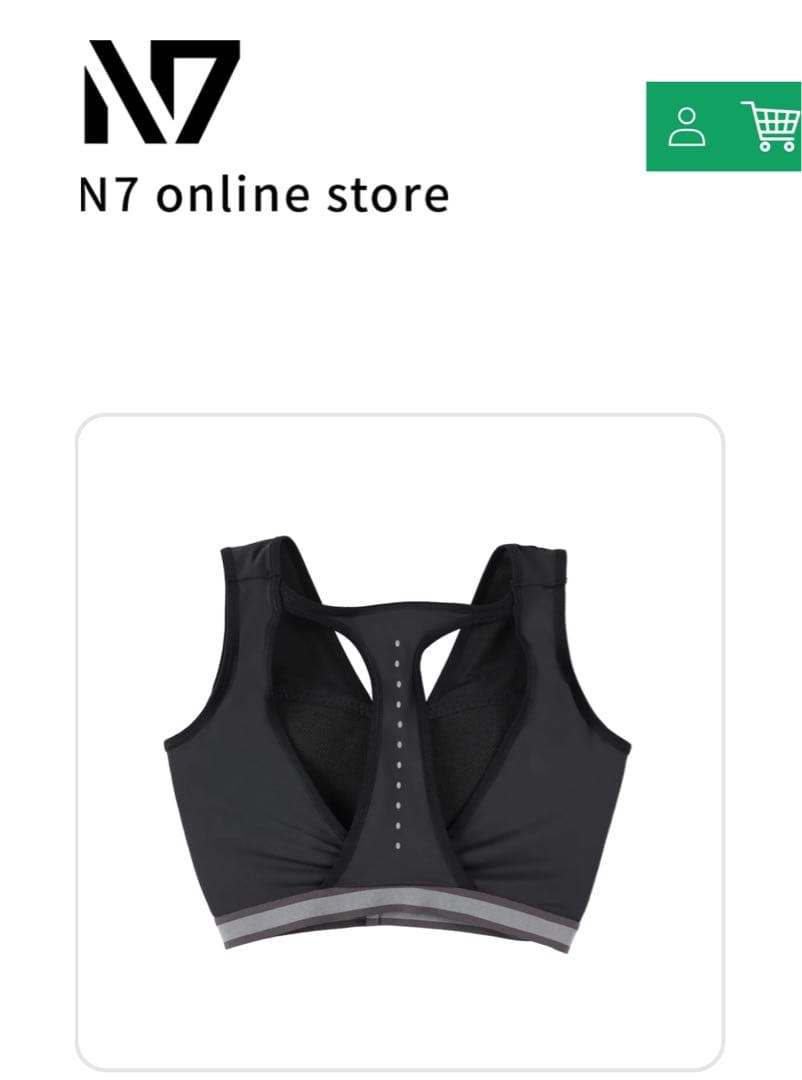Open the account profile icon
The width and height of the screenshot is (802, 1080).
686,127
